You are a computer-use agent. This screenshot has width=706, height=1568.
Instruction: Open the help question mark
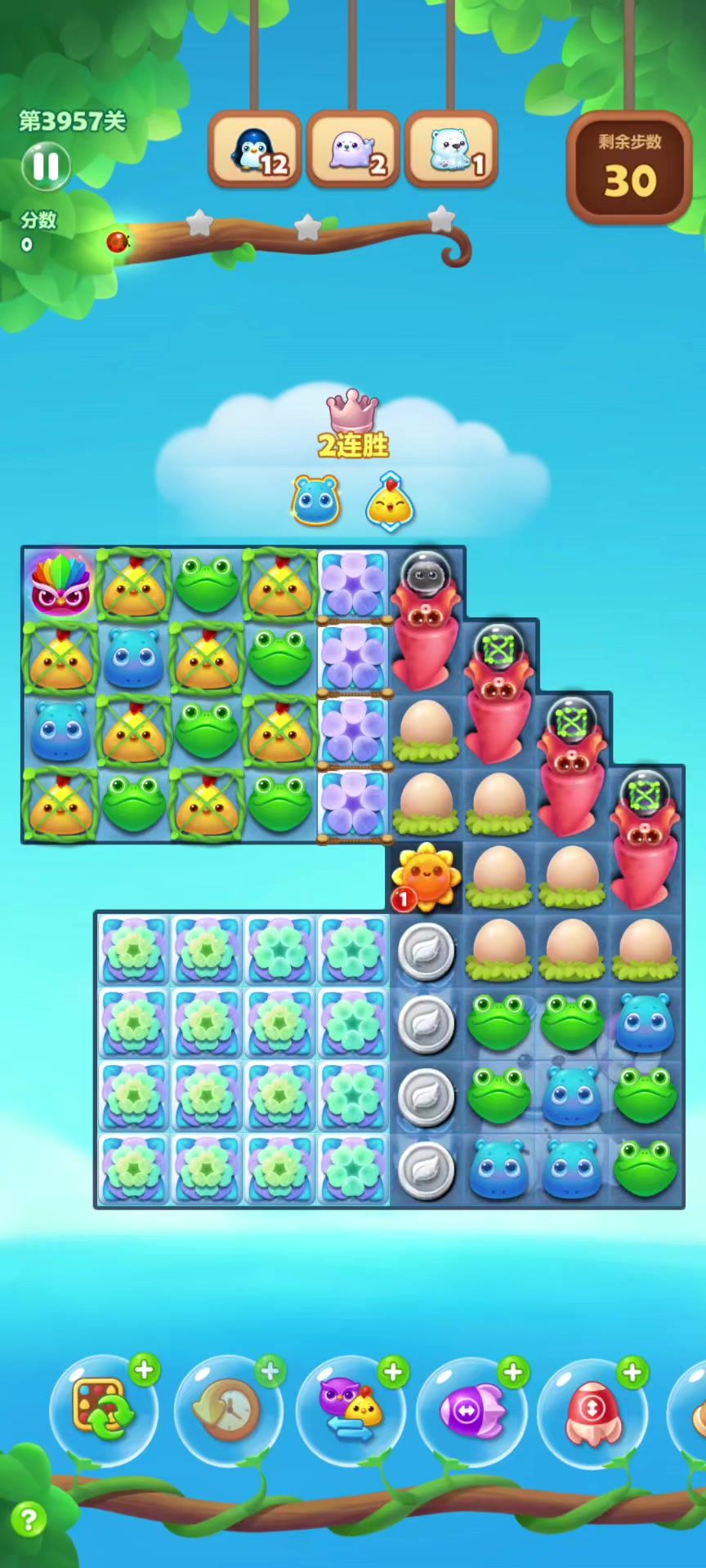[29, 1519]
